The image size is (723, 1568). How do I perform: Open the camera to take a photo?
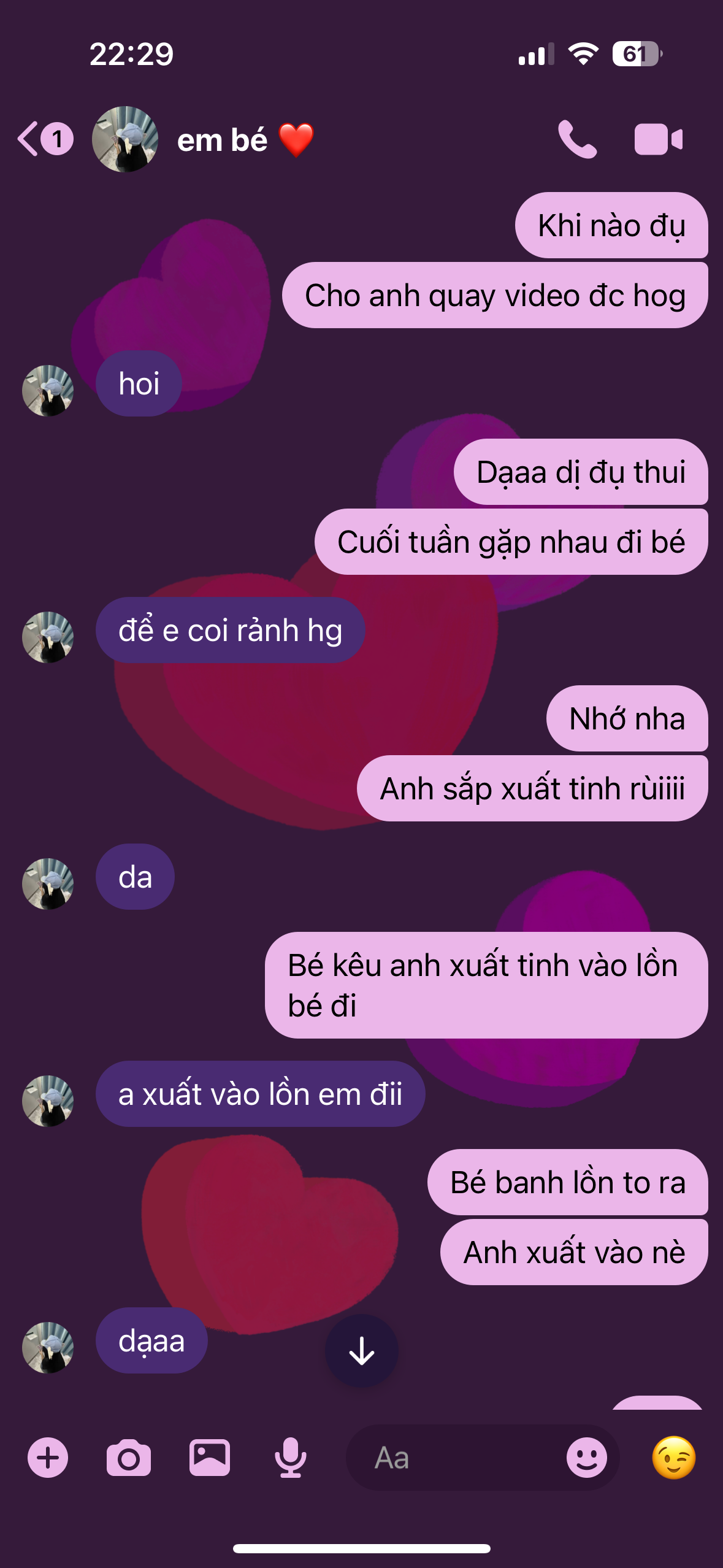click(x=128, y=1458)
